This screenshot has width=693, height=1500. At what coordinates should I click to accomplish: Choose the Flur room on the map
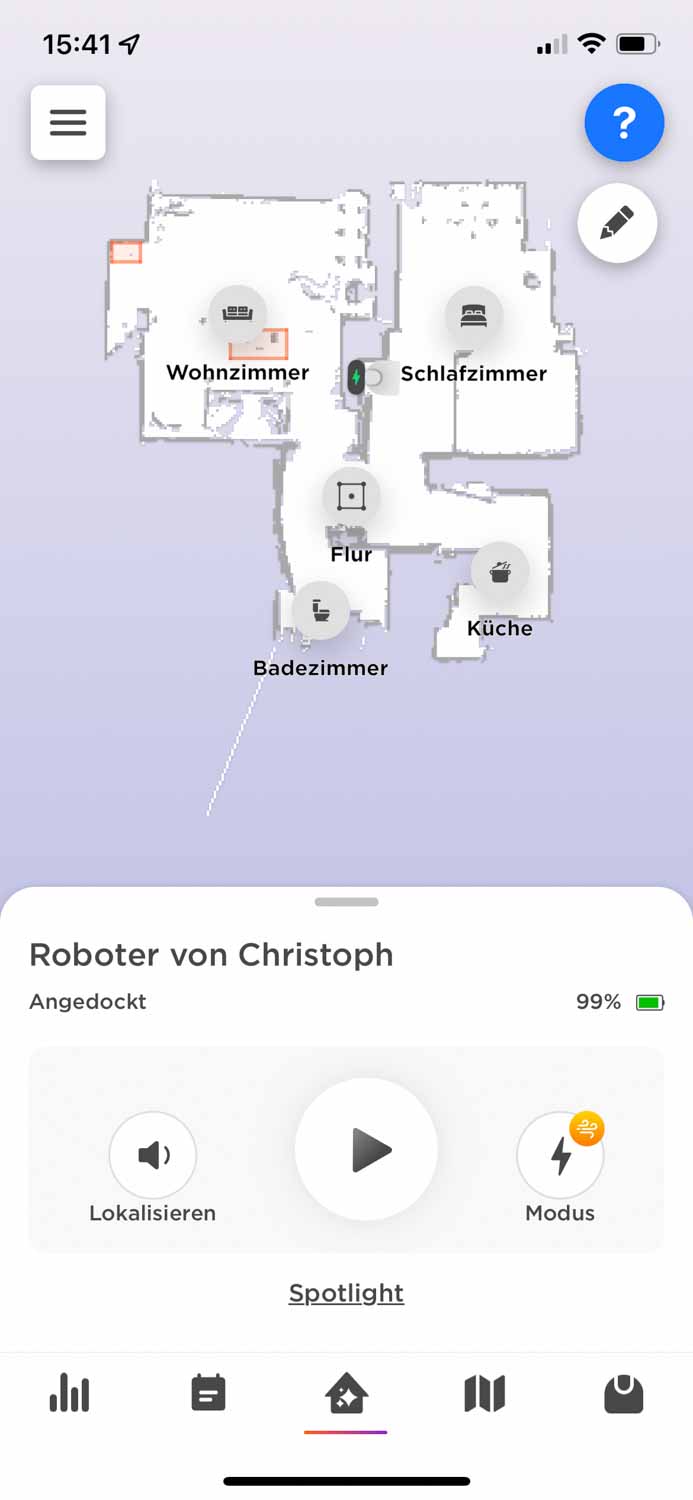pos(351,497)
